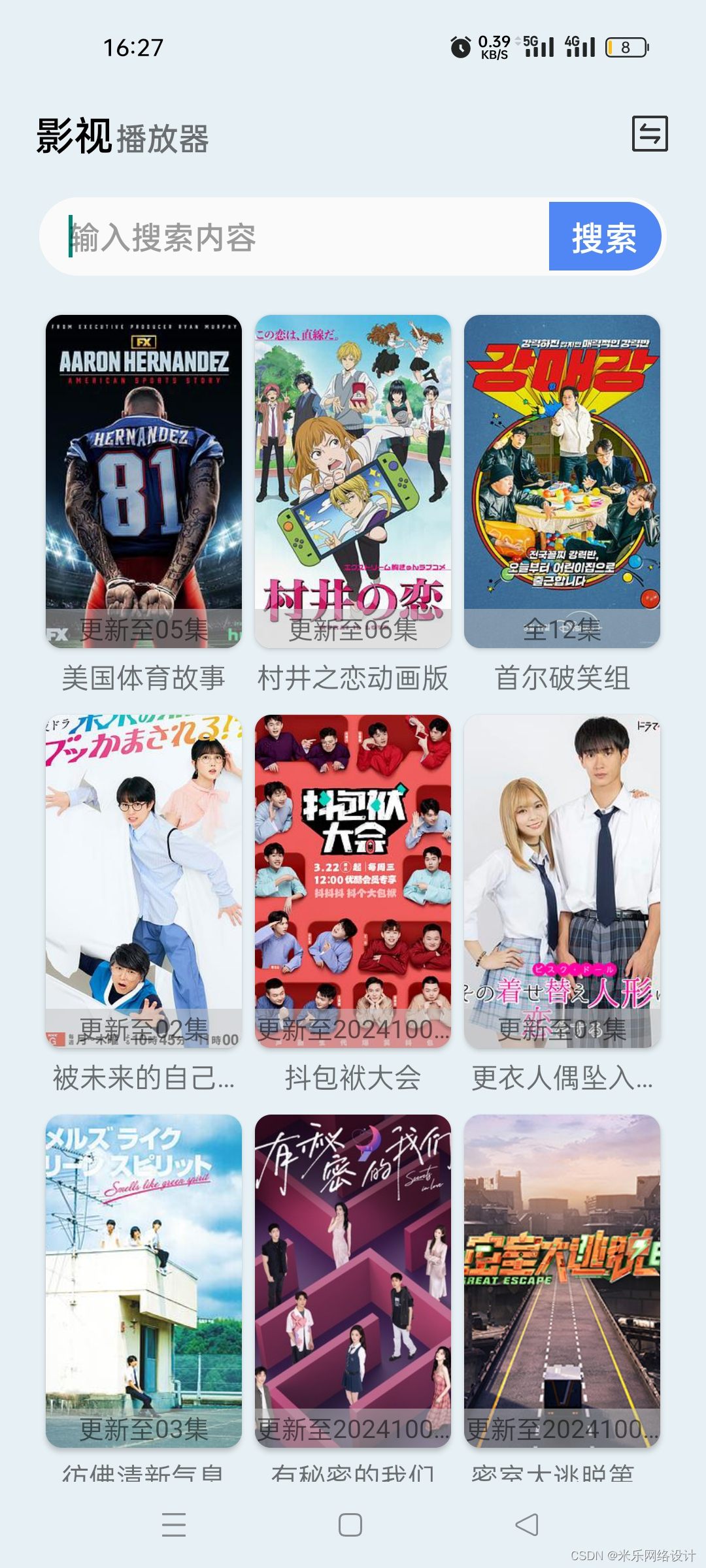Image resolution: width=706 pixels, height=1568 pixels.
Task: Select the 首尔破笑组 show card
Action: coord(562,481)
